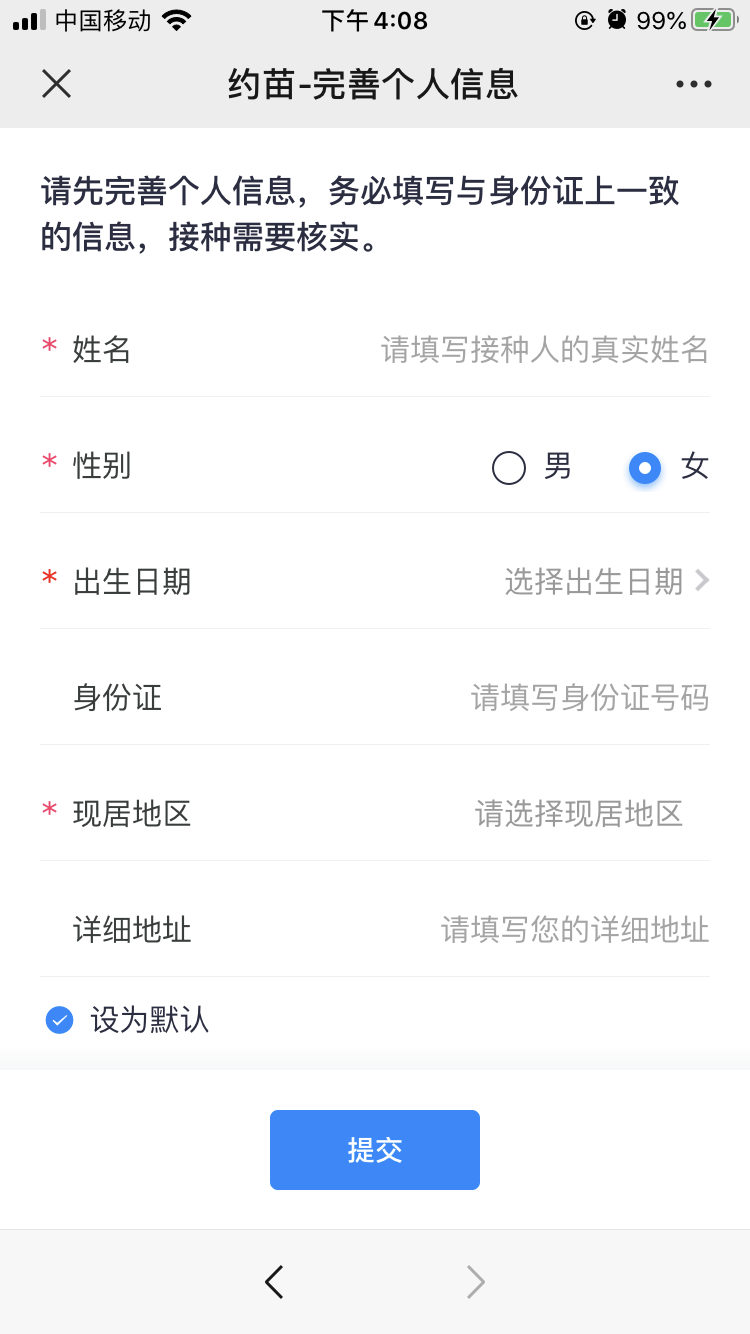This screenshot has width=750, height=1334.
Task: Select 女 as the gender
Action: pos(645,467)
